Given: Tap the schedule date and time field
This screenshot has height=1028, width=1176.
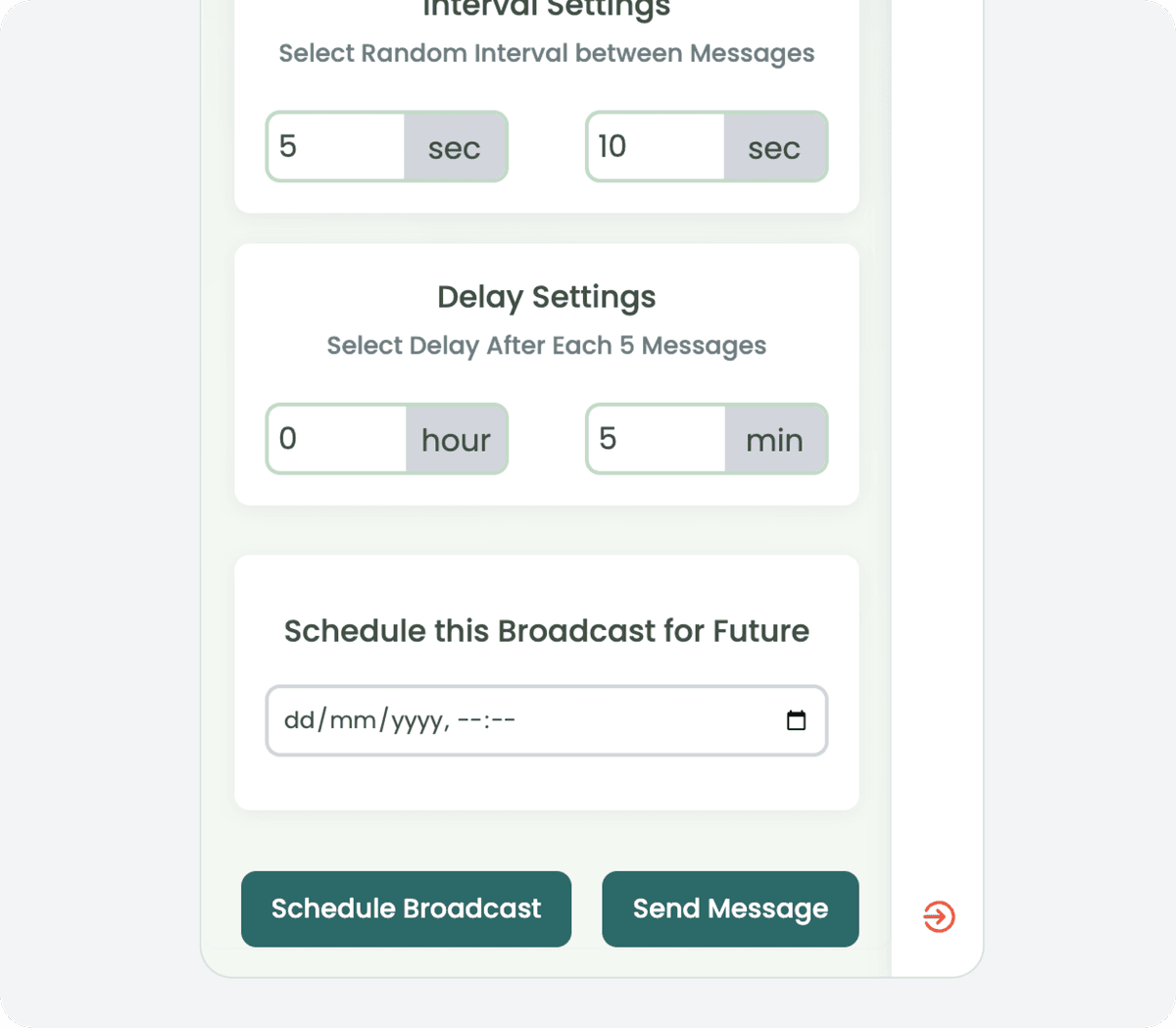Looking at the screenshot, I should [x=519, y=720].
